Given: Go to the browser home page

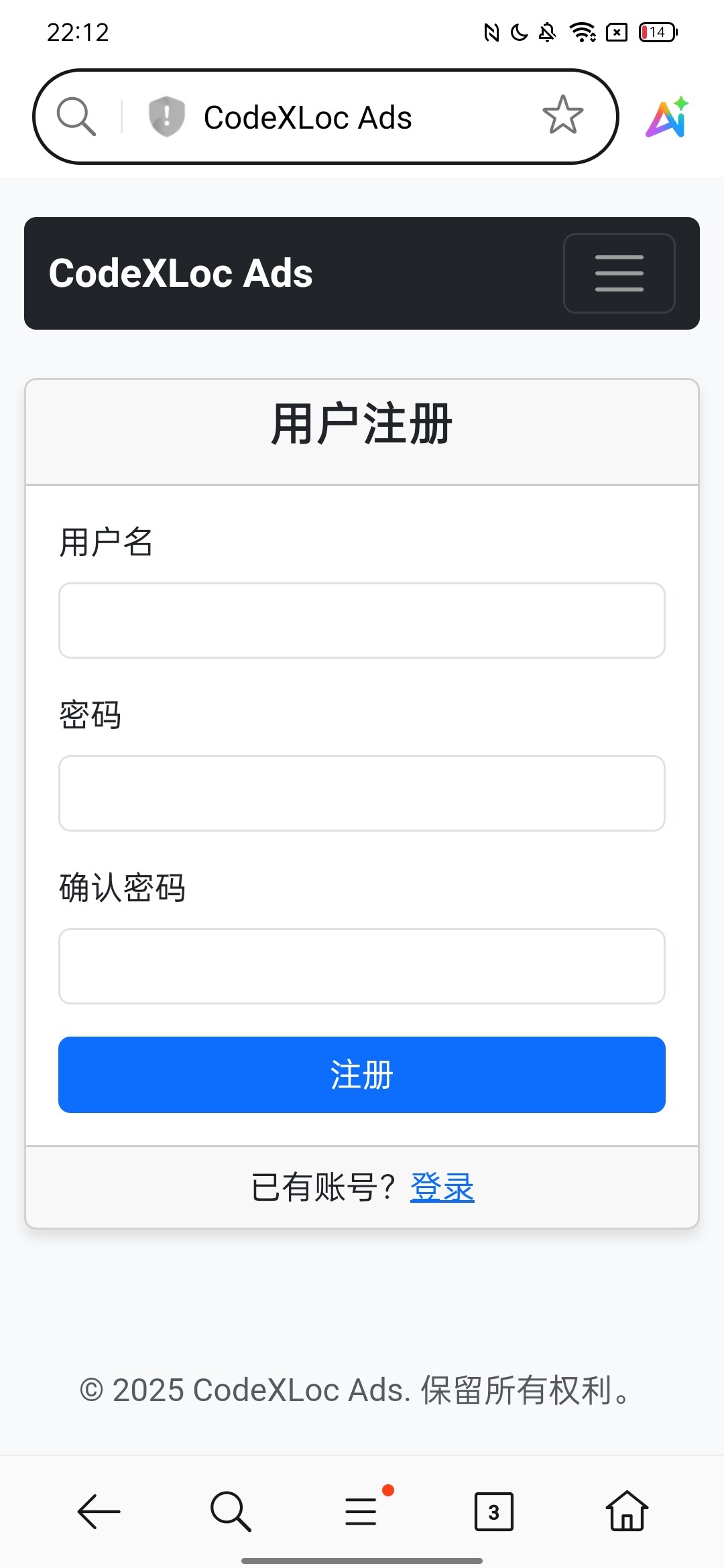Looking at the screenshot, I should pyautogui.click(x=627, y=1511).
